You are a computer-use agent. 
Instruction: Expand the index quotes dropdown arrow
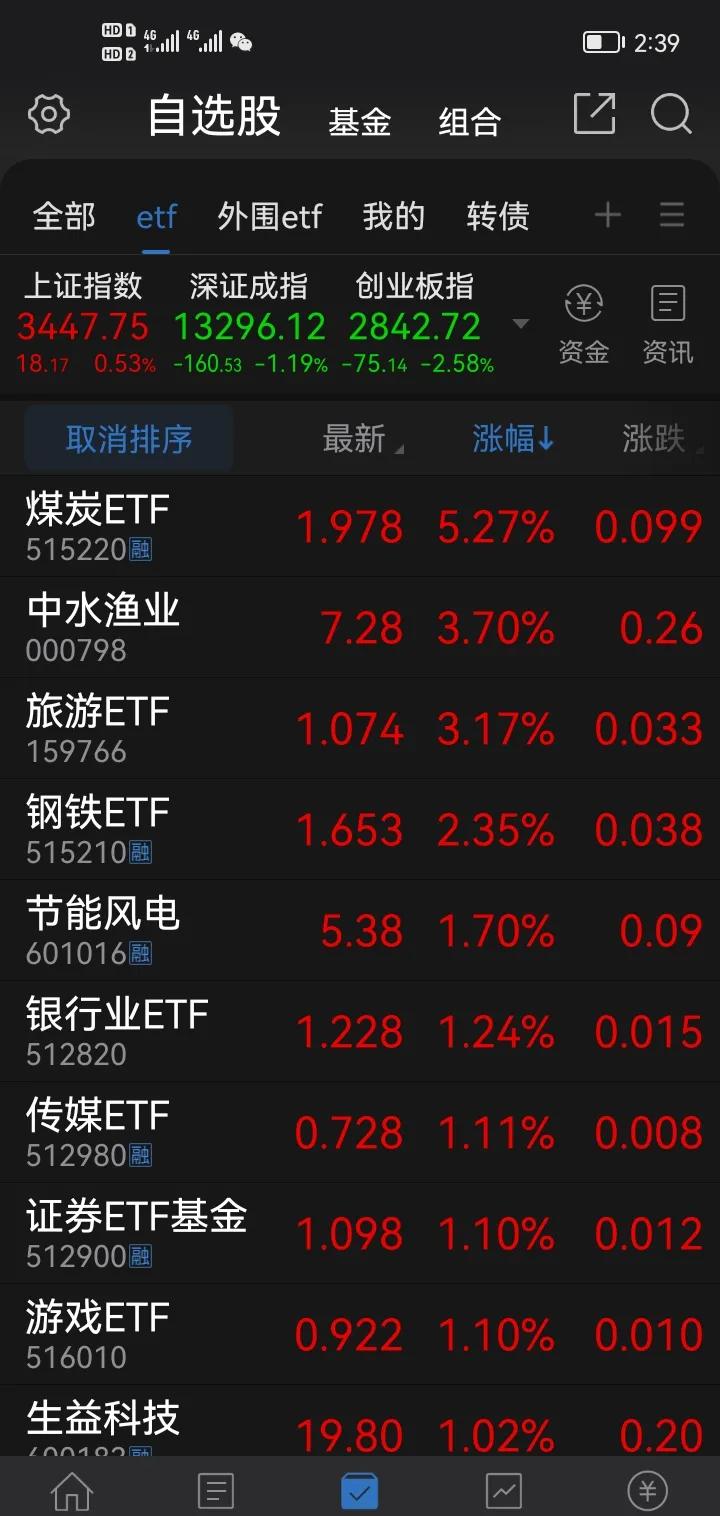click(520, 324)
